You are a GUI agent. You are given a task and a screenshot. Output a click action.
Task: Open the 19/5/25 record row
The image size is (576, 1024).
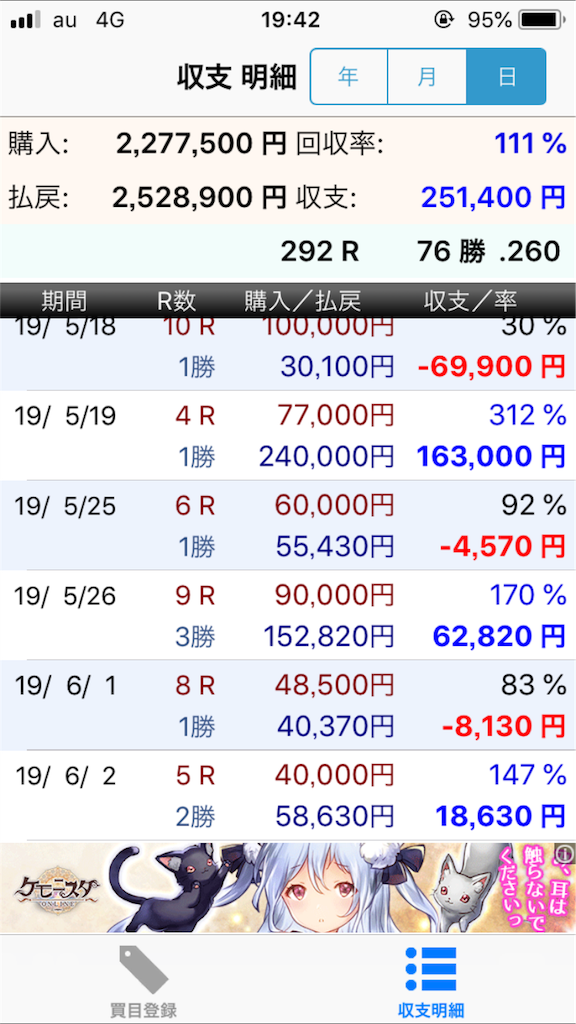pyautogui.click(x=288, y=525)
